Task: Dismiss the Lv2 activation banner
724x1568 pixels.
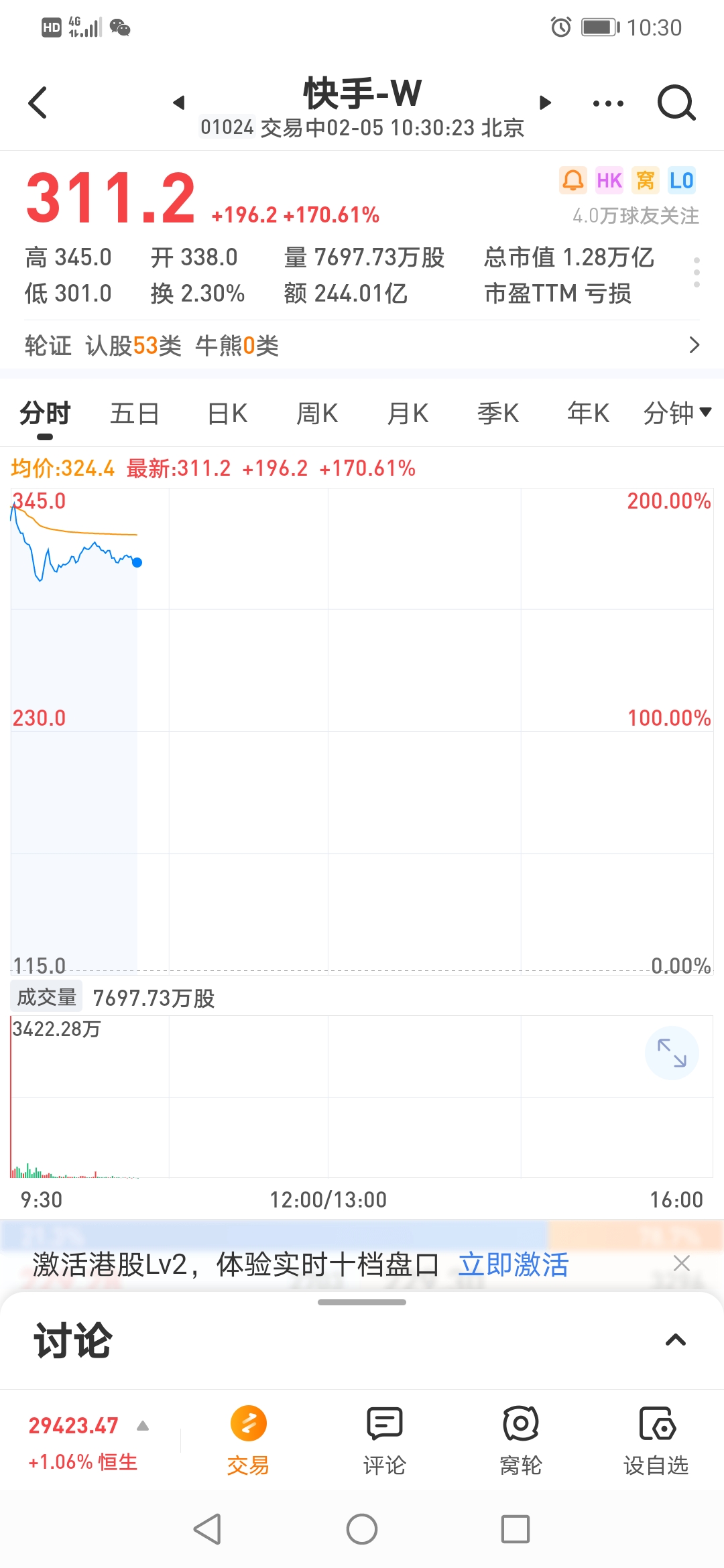Action: tap(682, 1264)
